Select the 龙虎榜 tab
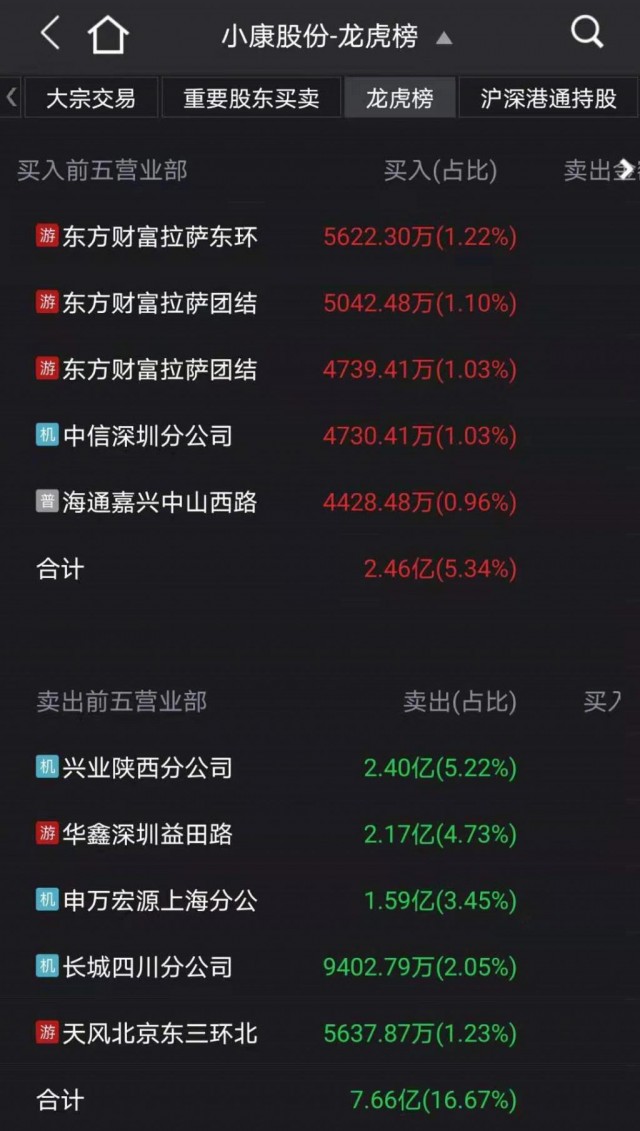The height and width of the screenshot is (1131, 640). (x=400, y=97)
